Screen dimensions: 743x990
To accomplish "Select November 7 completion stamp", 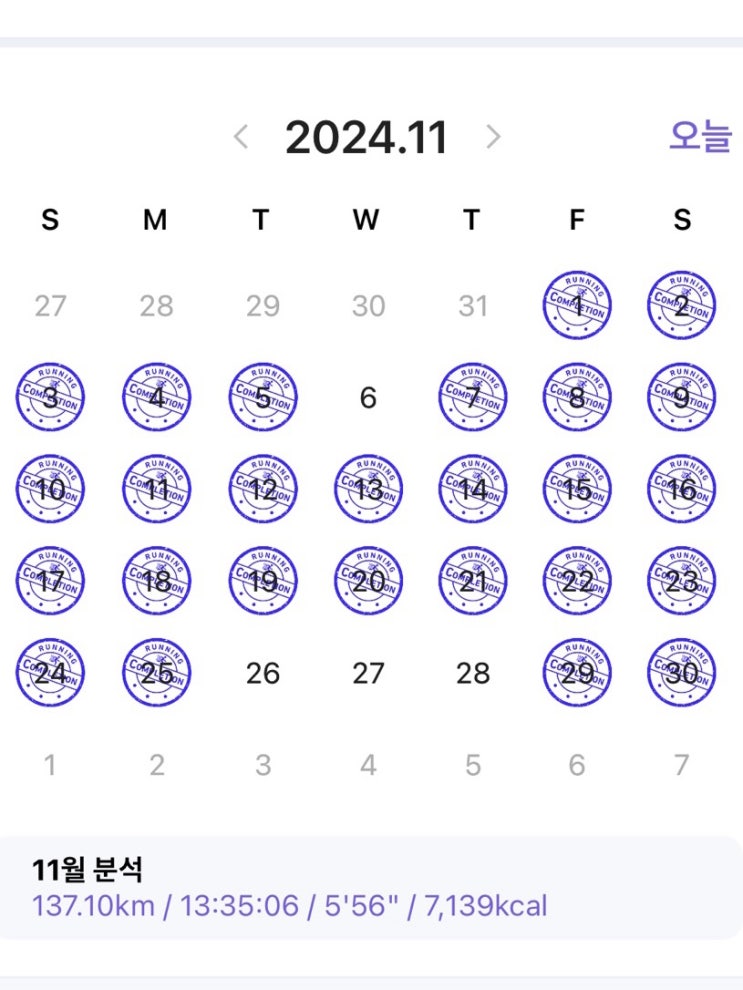I will (x=473, y=397).
